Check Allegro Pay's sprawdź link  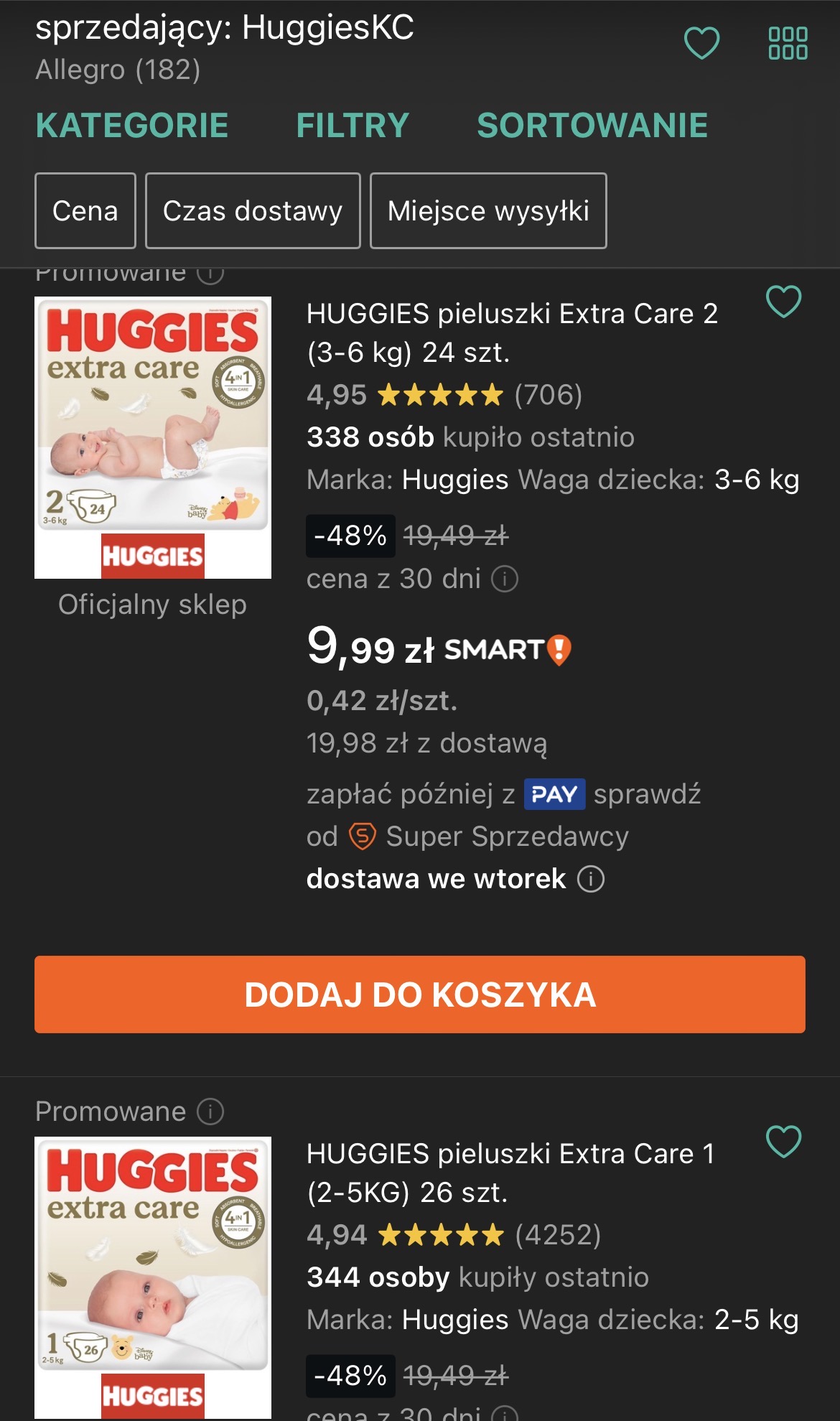(647, 794)
